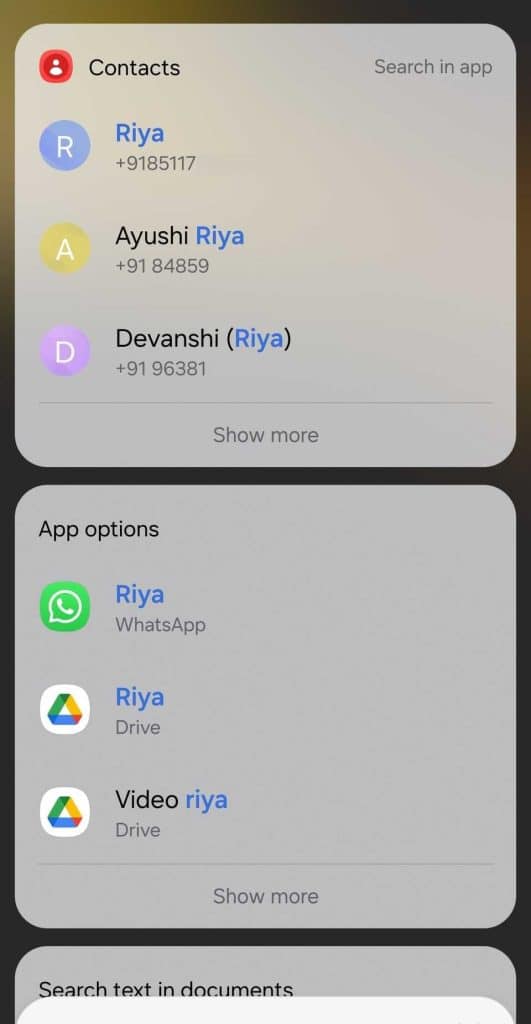Open the Riya Drive result
531x1024 pixels.
click(265, 710)
